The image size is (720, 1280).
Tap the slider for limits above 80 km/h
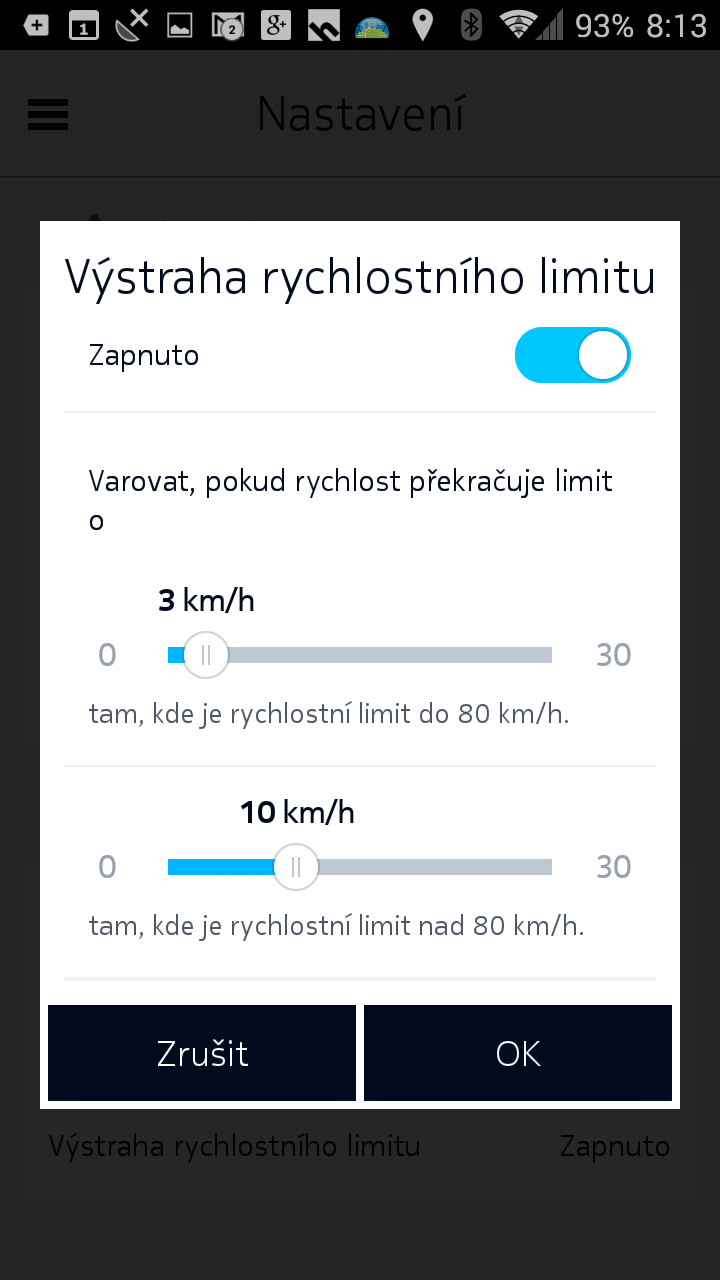360,866
